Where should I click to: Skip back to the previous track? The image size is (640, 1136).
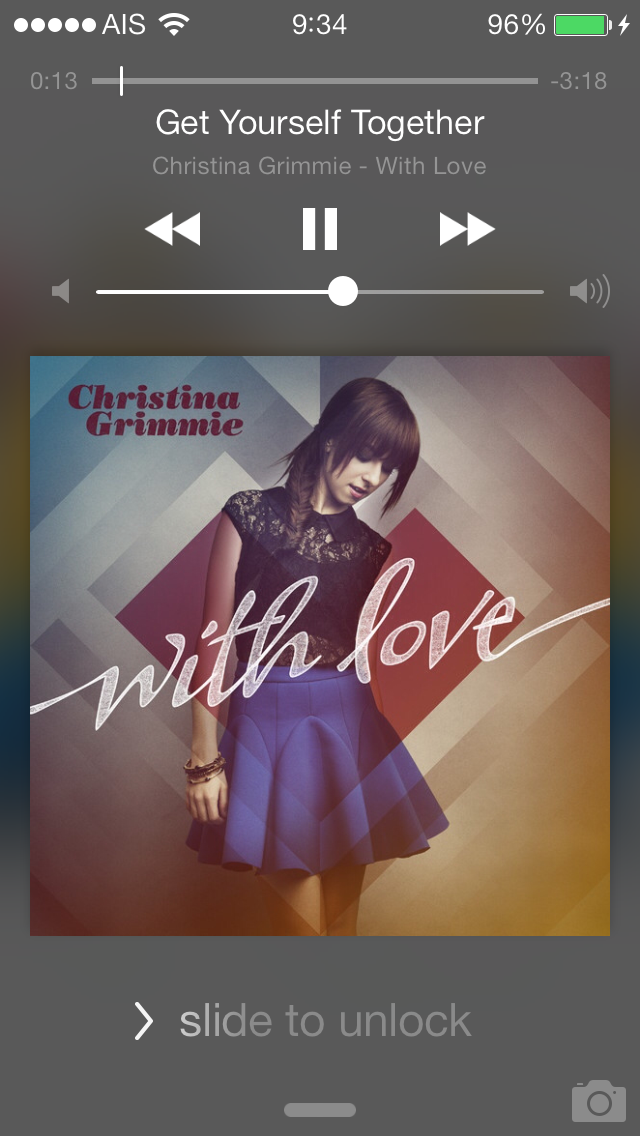[172, 229]
